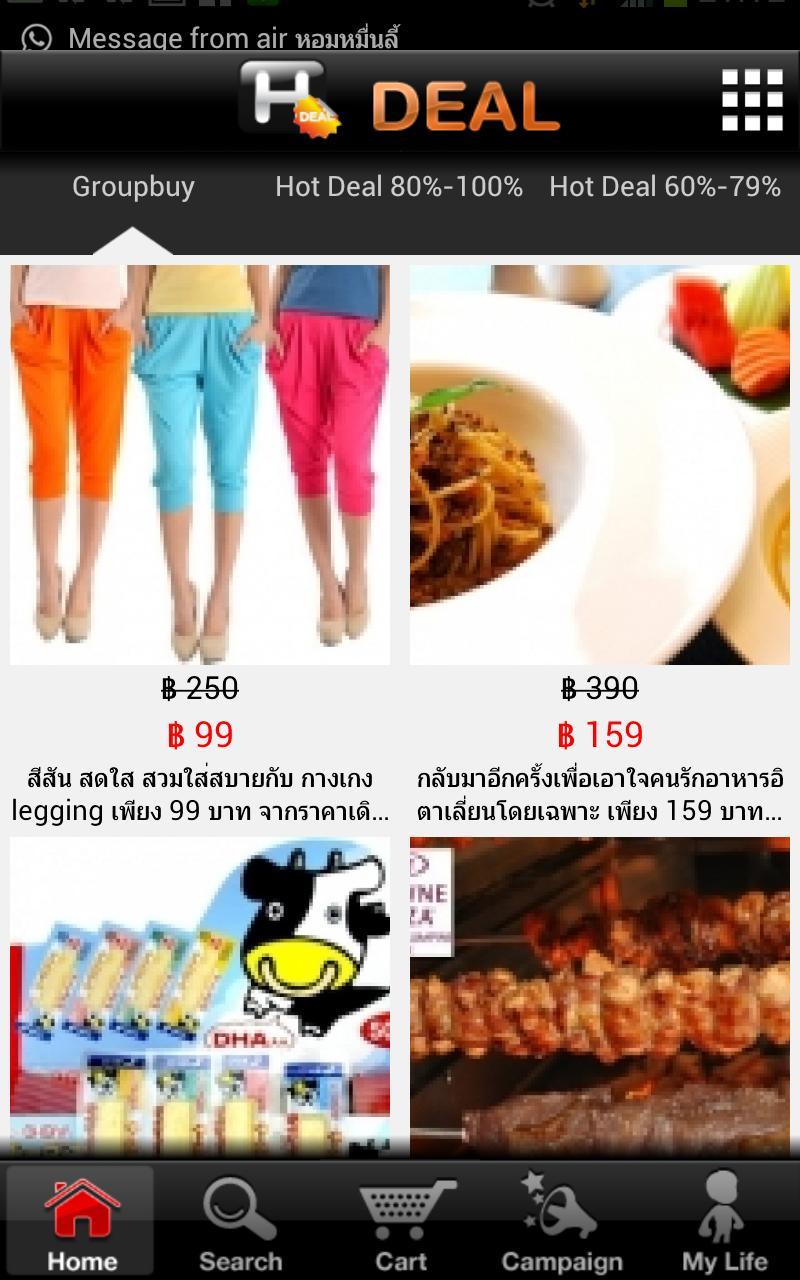This screenshot has width=800, height=1280.
Task: Open the grid menu icon
Action: tap(752, 101)
